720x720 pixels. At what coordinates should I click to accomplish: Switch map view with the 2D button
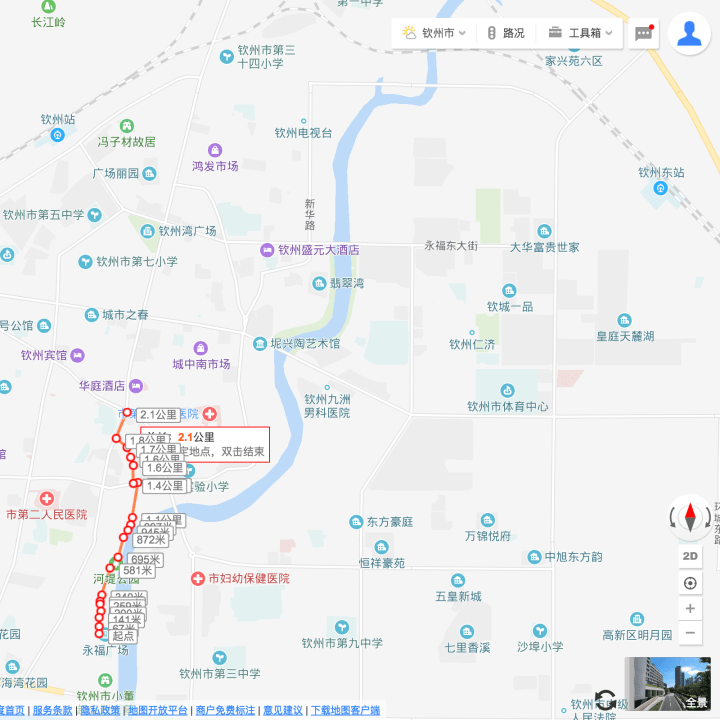690,556
